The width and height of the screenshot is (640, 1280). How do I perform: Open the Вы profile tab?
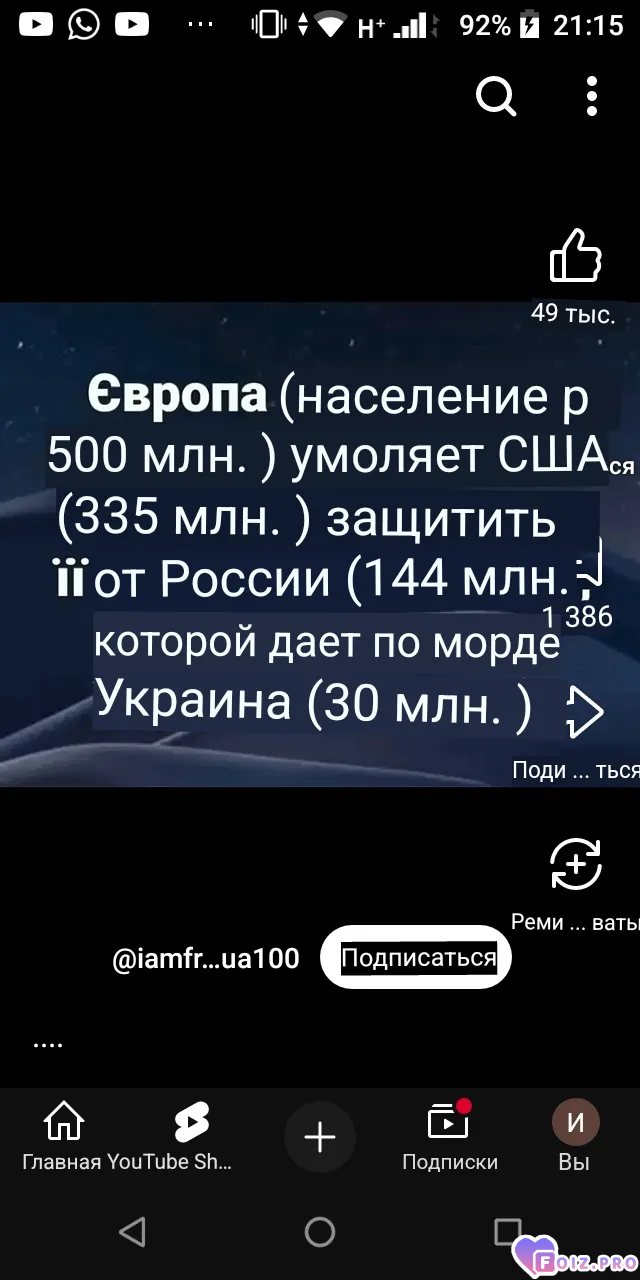(575, 1138)
